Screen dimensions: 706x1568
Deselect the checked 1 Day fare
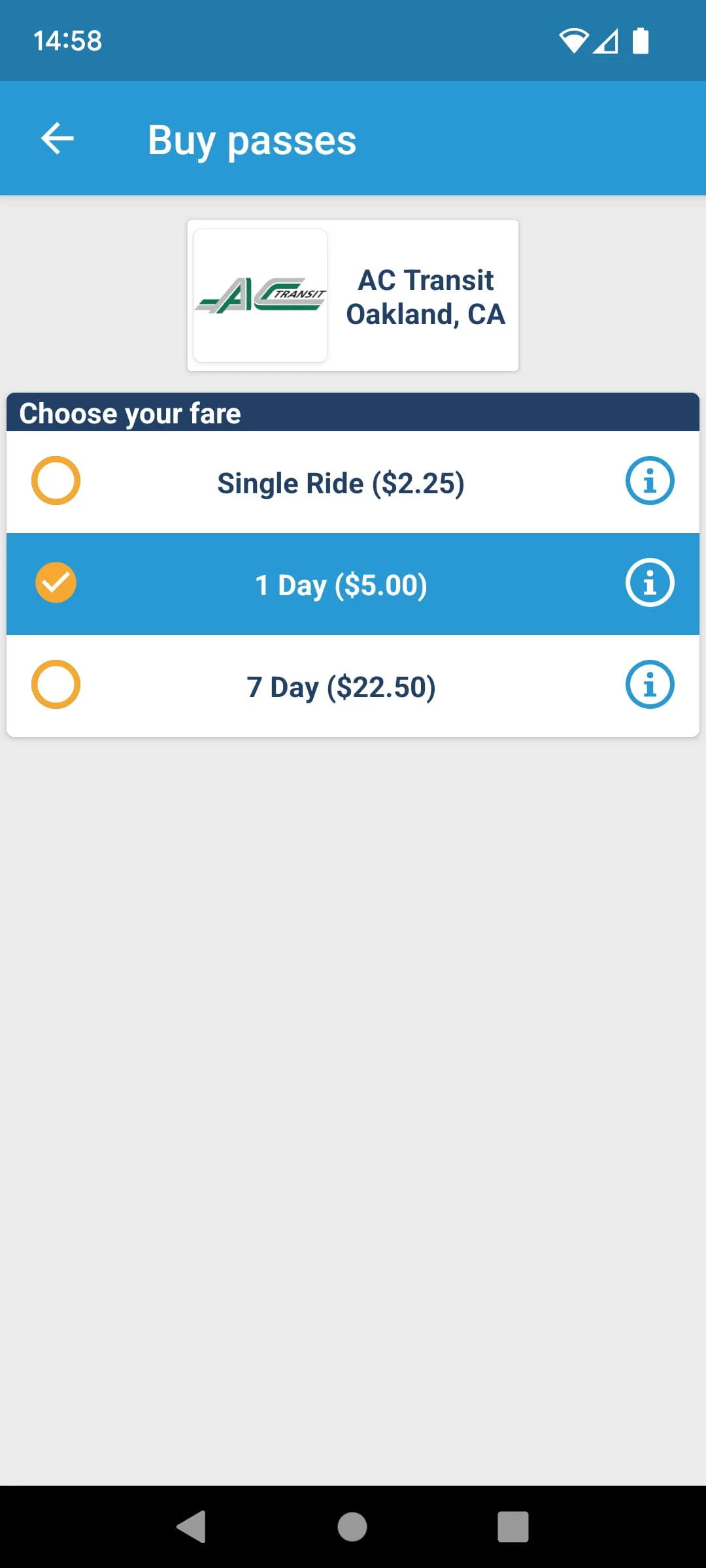(x=56, y=582)
